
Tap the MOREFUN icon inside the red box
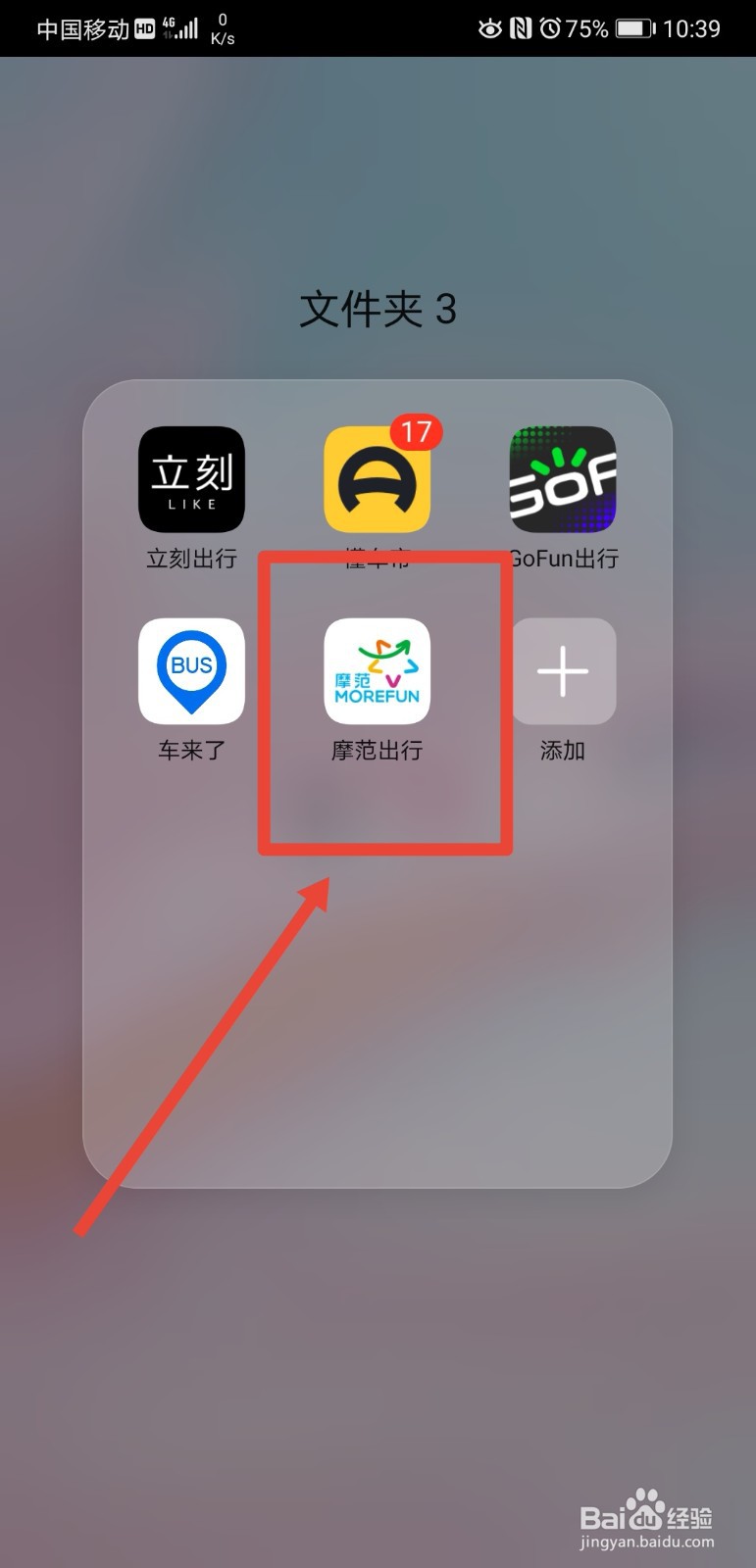click(377, 672)
